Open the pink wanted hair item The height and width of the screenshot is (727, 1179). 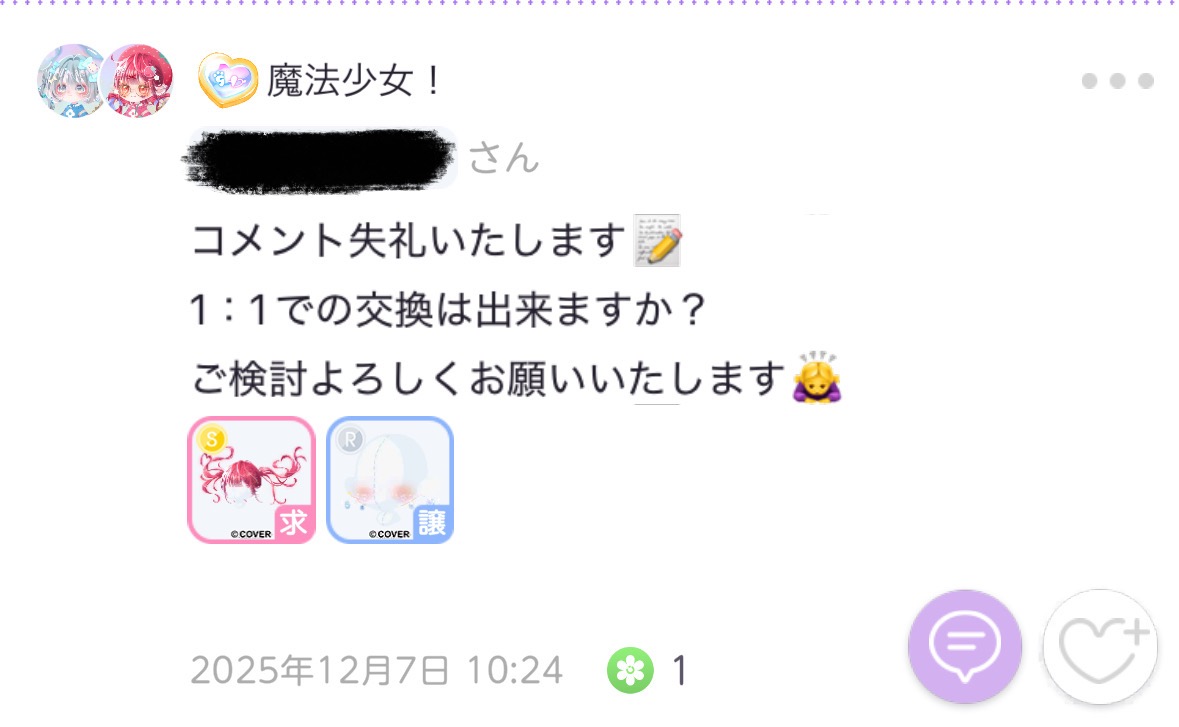tap(252, 480)
